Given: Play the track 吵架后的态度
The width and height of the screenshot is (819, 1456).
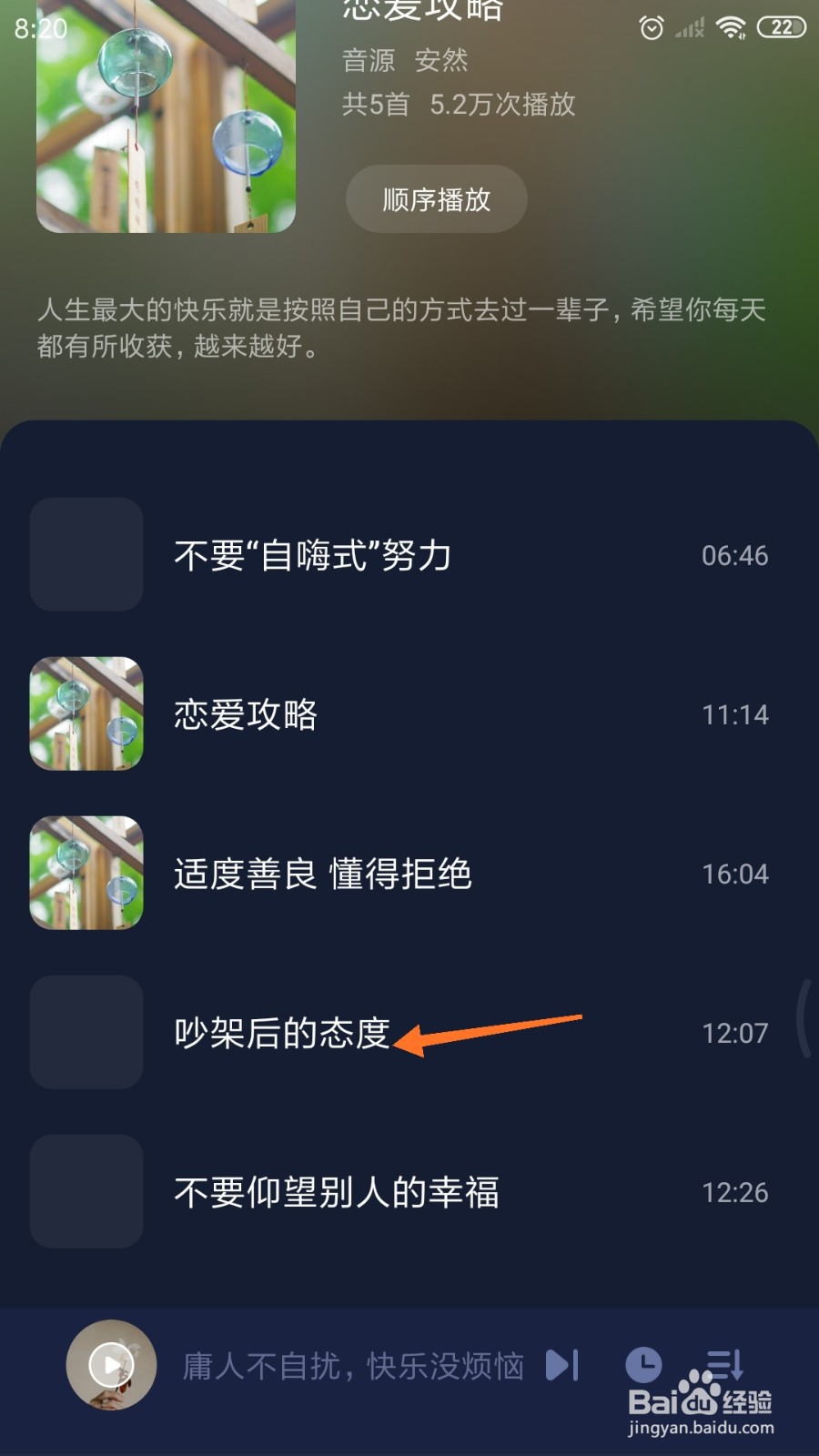Looking at the screenshot, I should 282,1033.
